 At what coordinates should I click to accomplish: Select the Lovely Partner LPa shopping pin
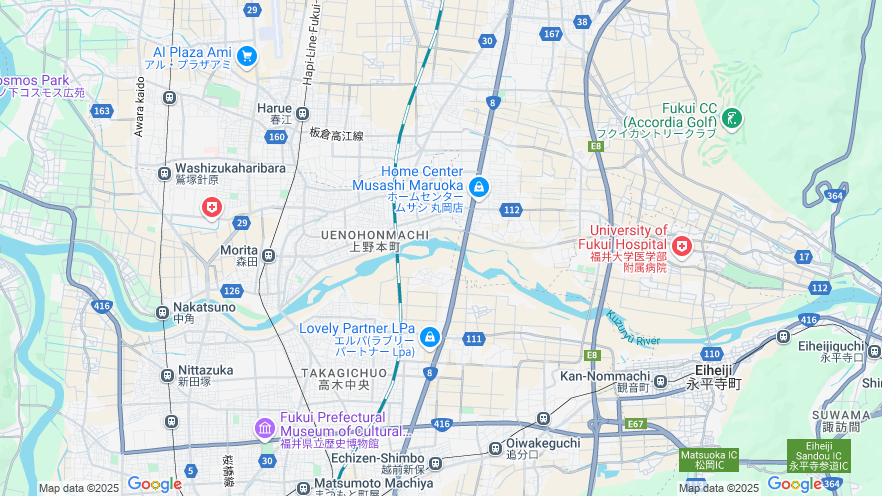coord(430,337)
